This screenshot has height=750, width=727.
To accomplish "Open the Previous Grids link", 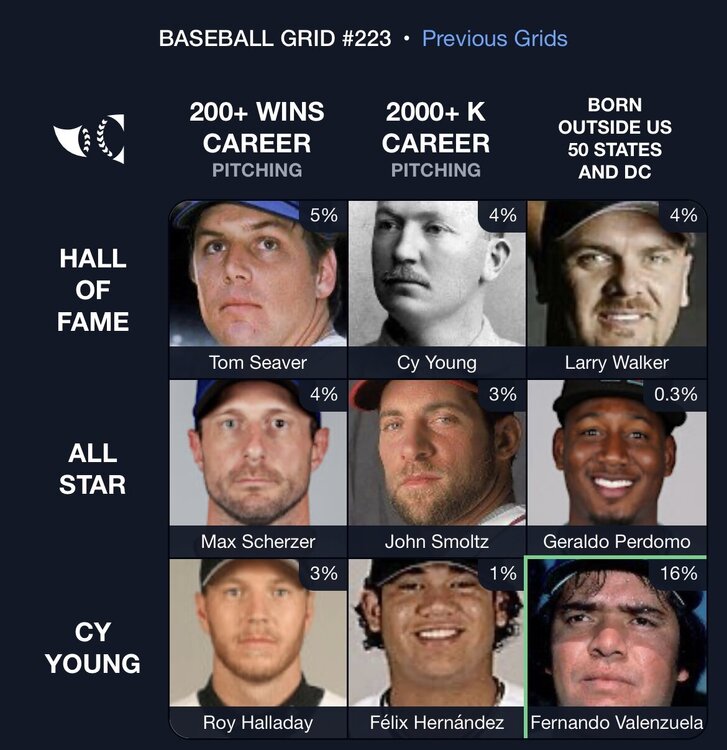I will [x=494, y=39].
